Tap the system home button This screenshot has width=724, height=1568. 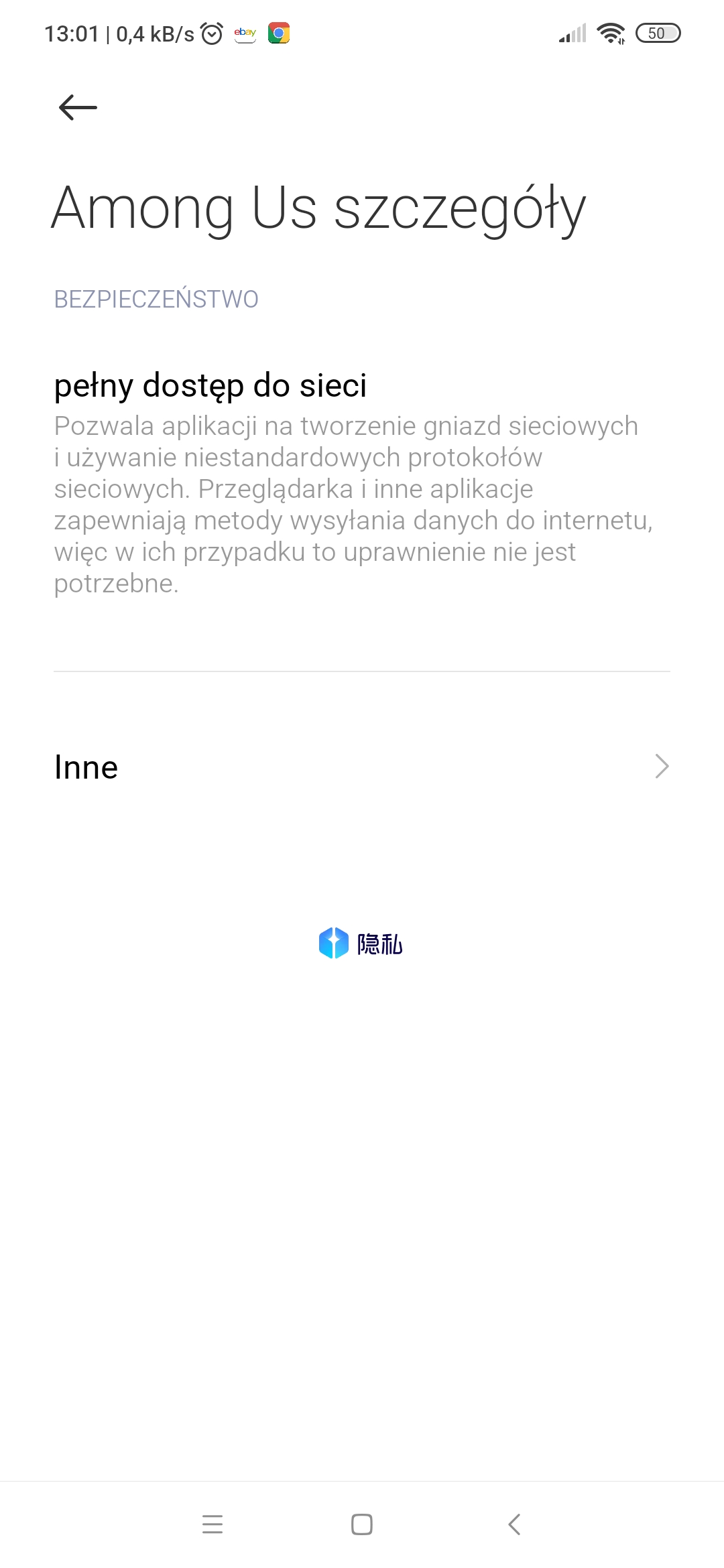[x=362, y=1524]
